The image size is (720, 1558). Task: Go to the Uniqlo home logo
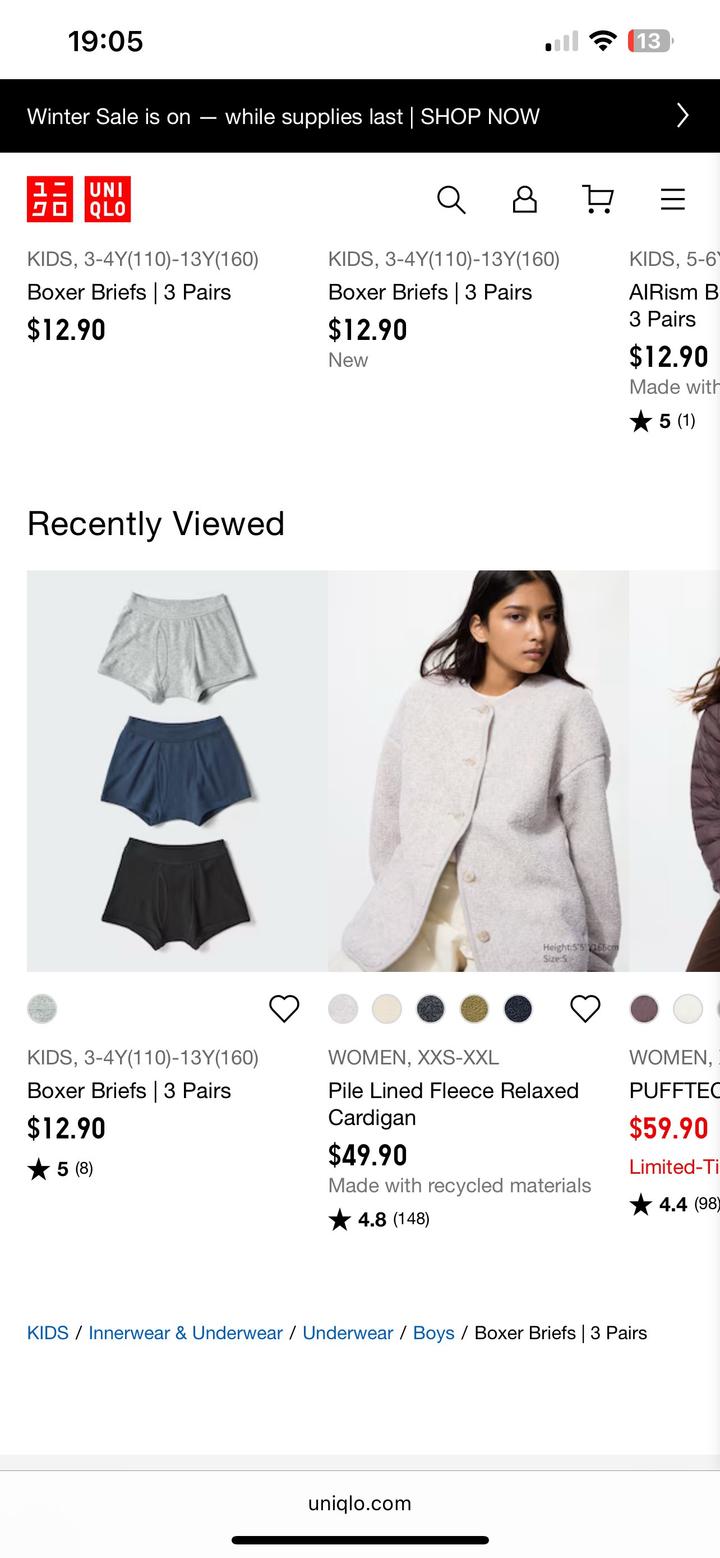[79, 199]
